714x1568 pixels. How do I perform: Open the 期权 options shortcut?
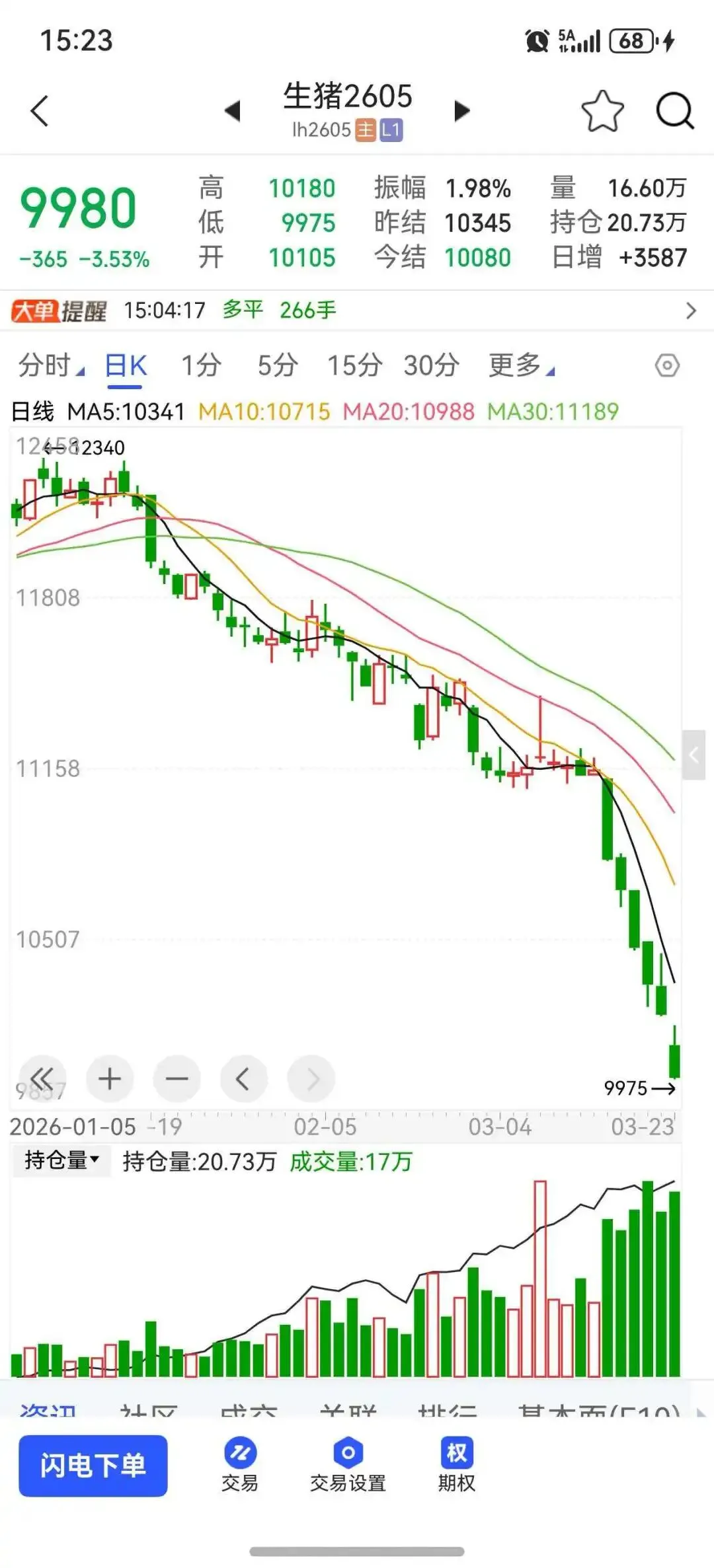click(456, 1466)
